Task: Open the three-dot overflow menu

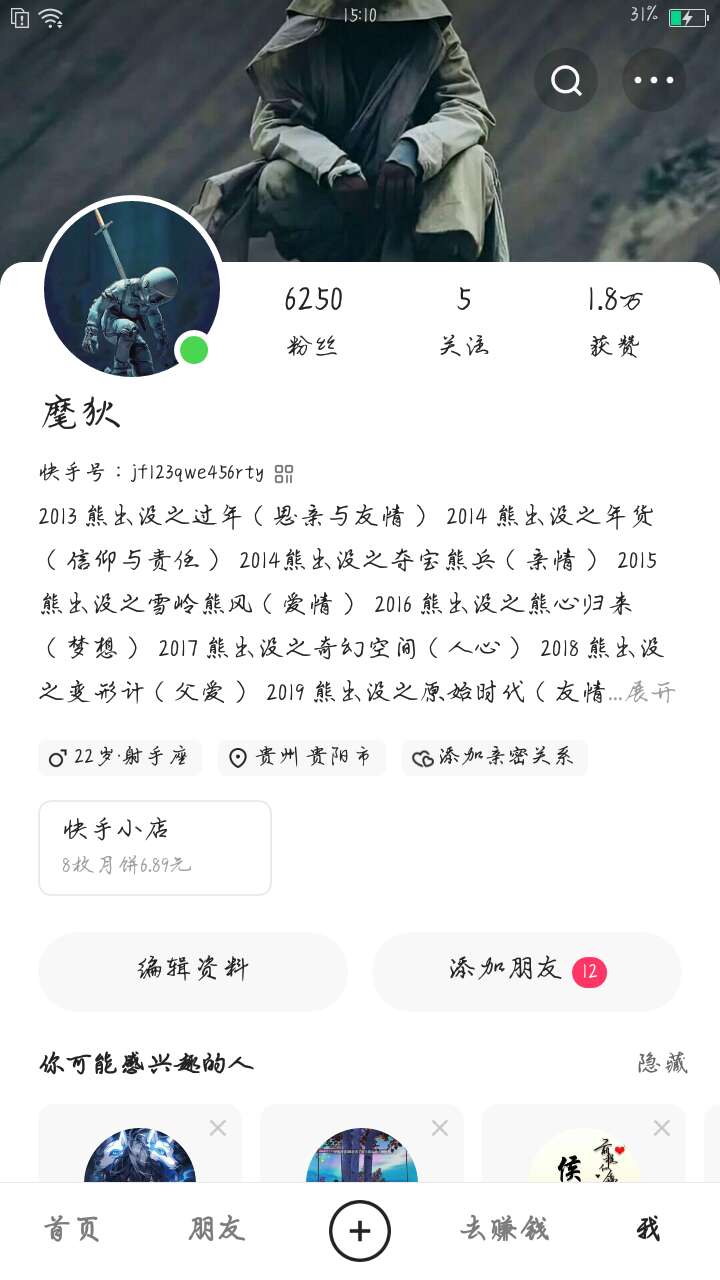Action: 654,80
